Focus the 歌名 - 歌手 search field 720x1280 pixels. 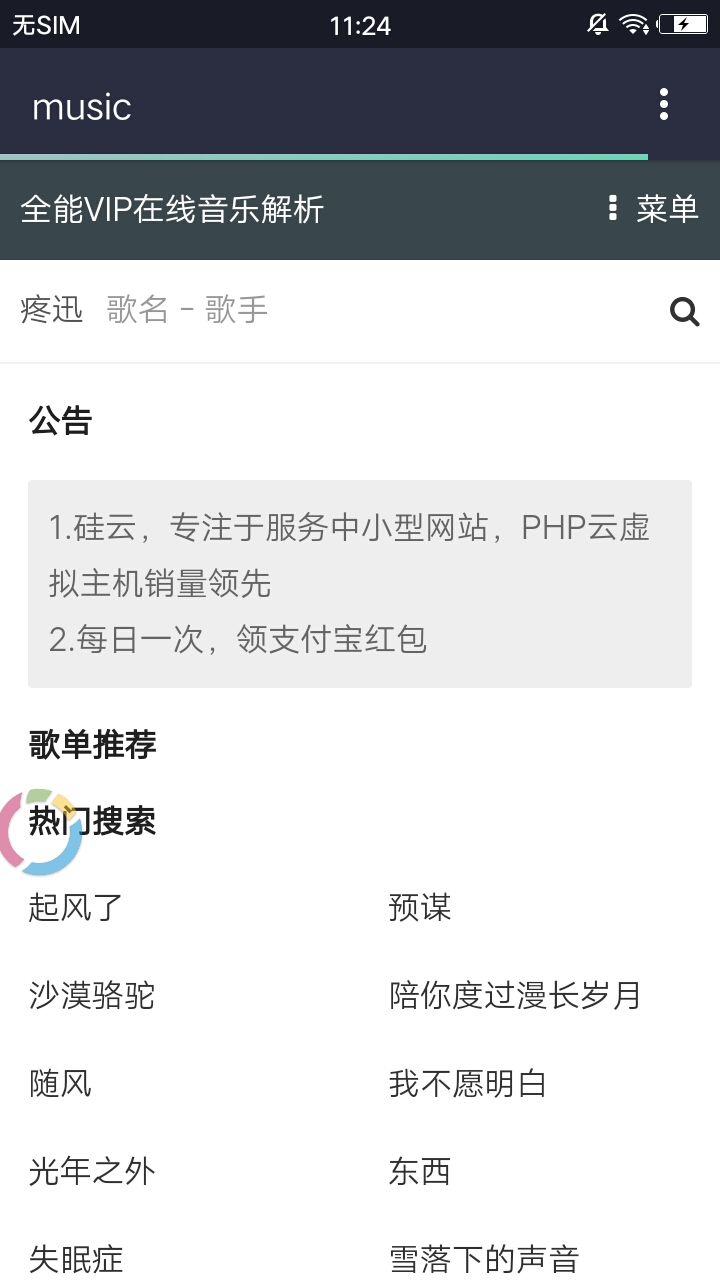(378, 310)
